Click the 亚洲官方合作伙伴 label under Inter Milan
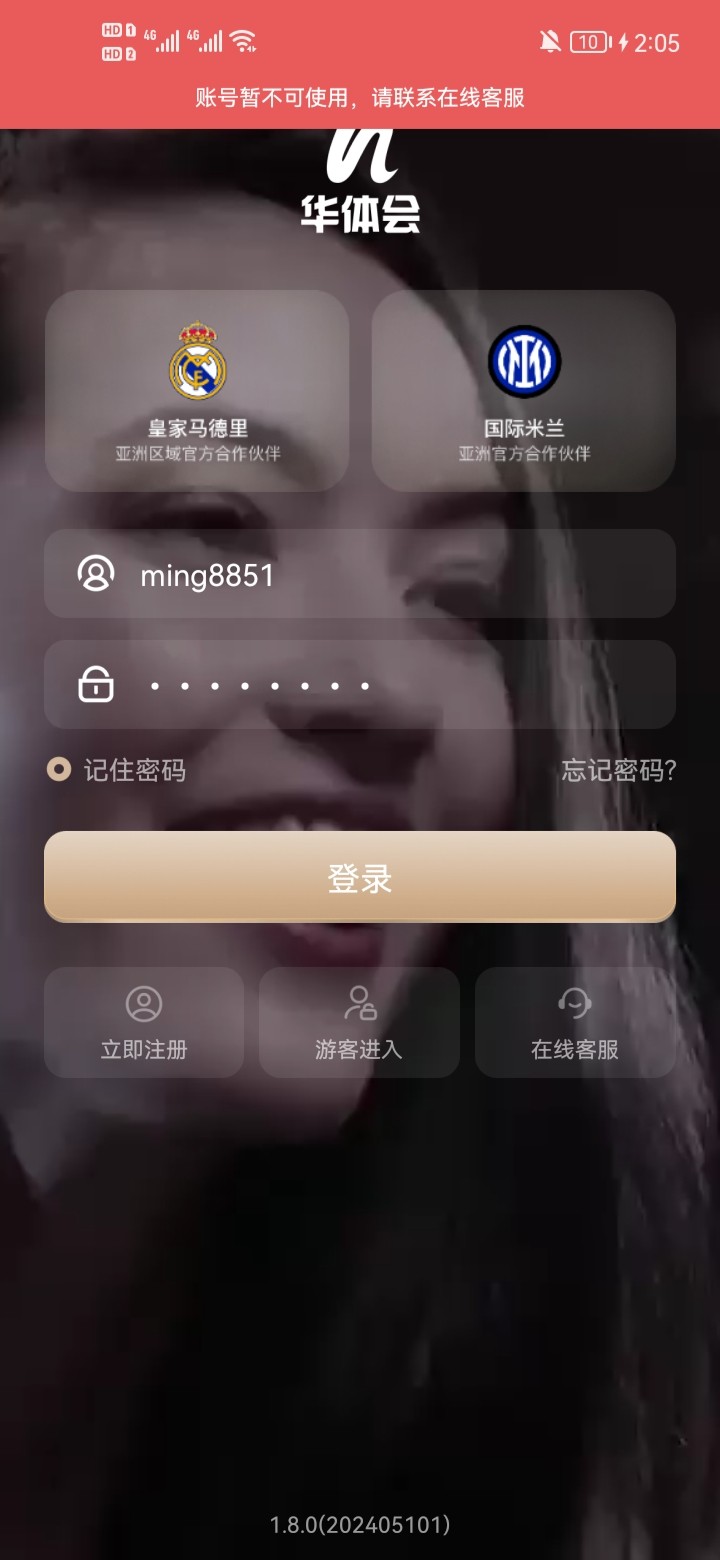This screenshot has width=720, height=1560. tap(523, 453)
